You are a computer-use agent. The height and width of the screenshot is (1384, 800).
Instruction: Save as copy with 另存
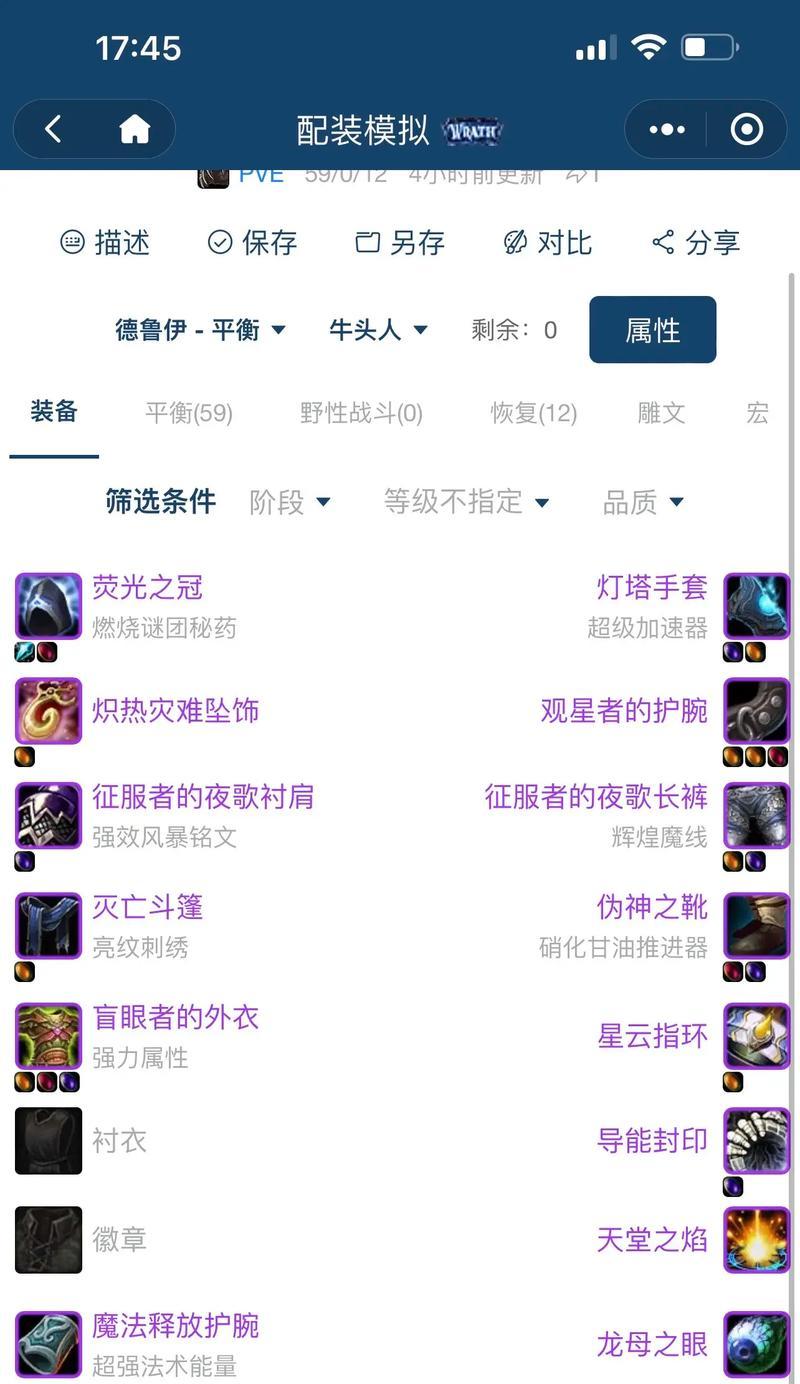point(400,242)
